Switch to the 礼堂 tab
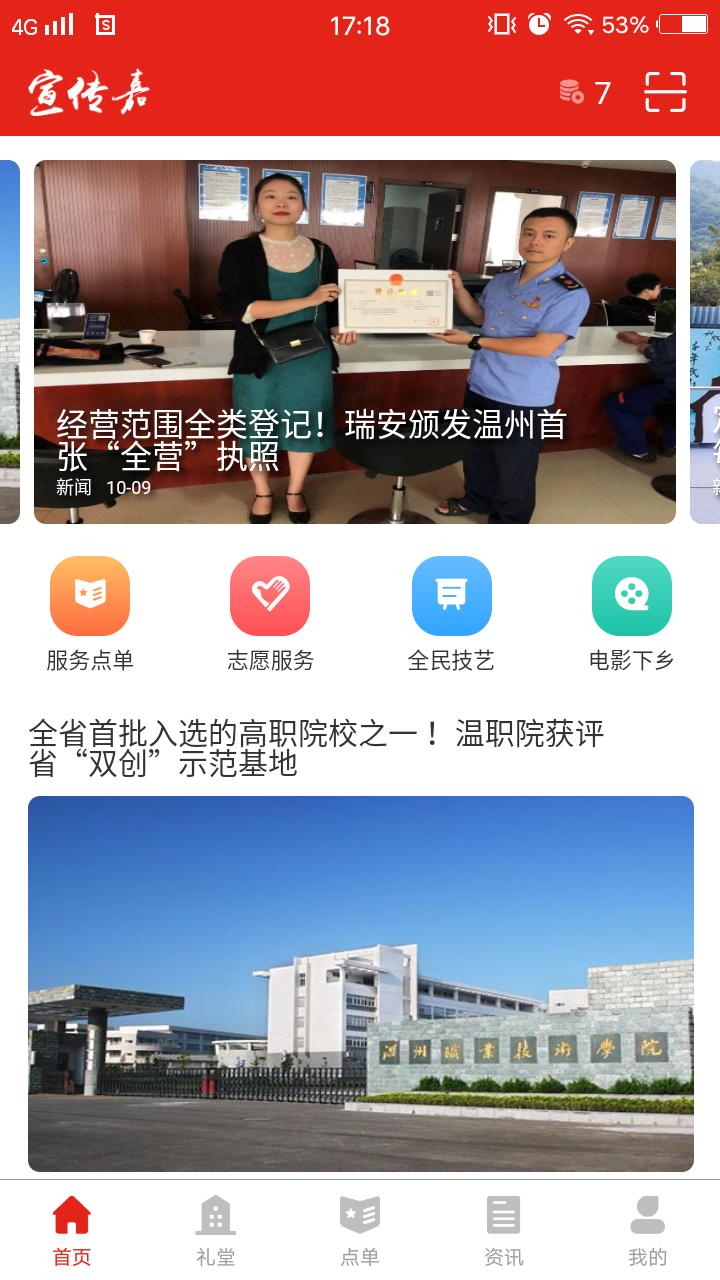Image resolution: width=720 pixels, height=1280 pixels. 216,1230
